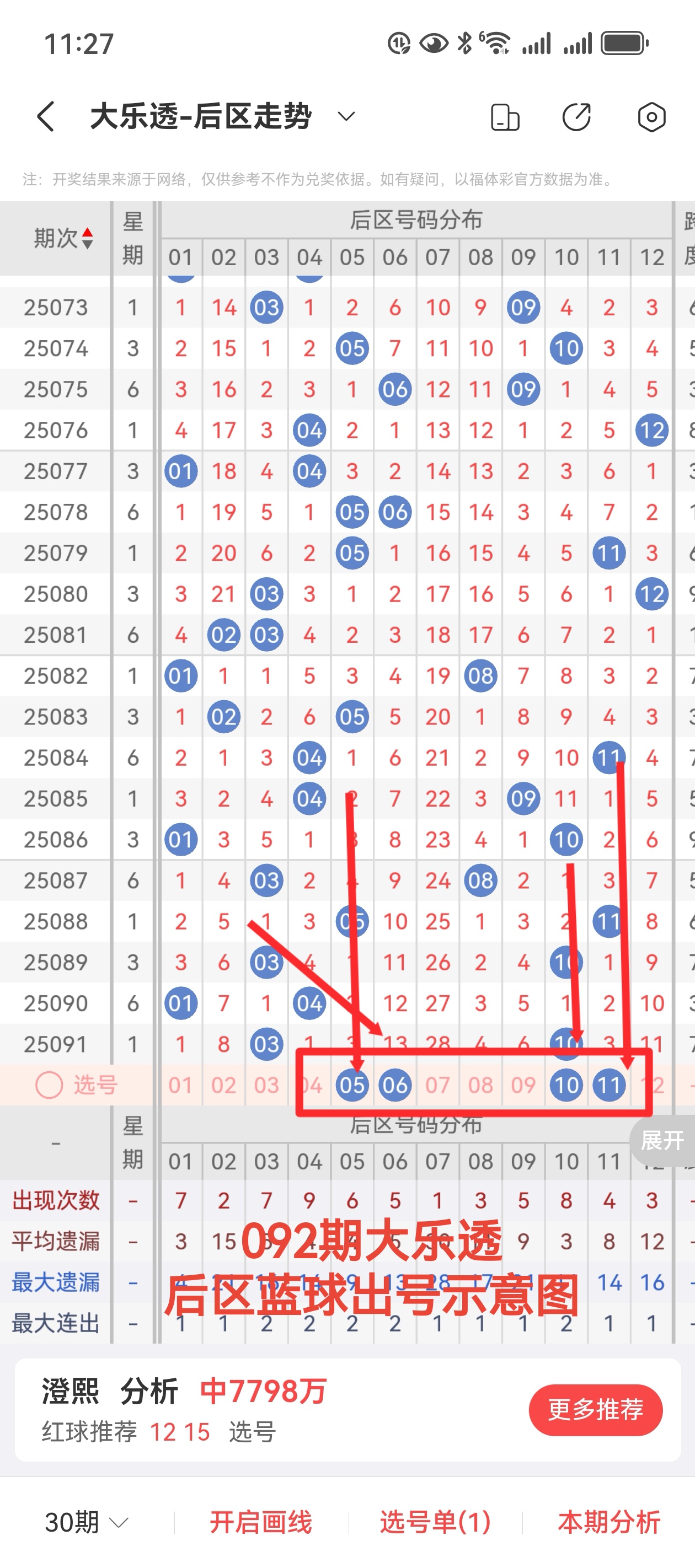
Task: Change the 30期 draw count dropdown
Action: (x=87, y=1522)
